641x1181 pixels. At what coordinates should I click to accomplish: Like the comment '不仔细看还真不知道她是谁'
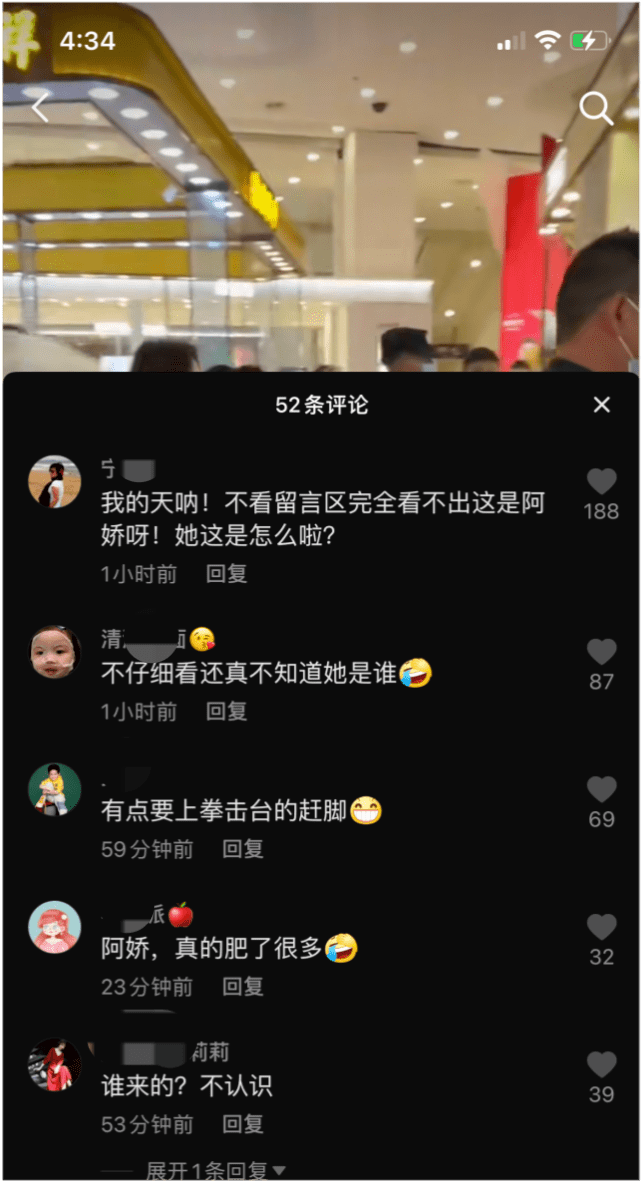pyautogui.click(x=601, y=654)
